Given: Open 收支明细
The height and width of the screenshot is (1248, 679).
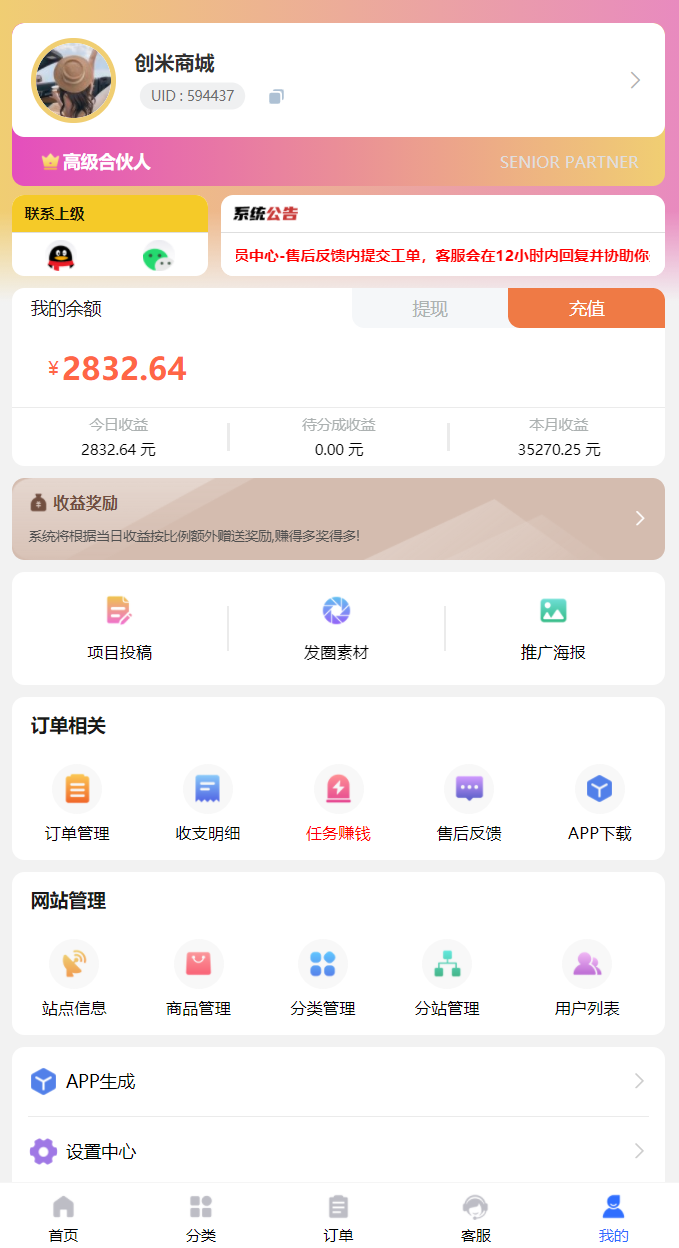Looking at the screenshot, I should [208, 805].
